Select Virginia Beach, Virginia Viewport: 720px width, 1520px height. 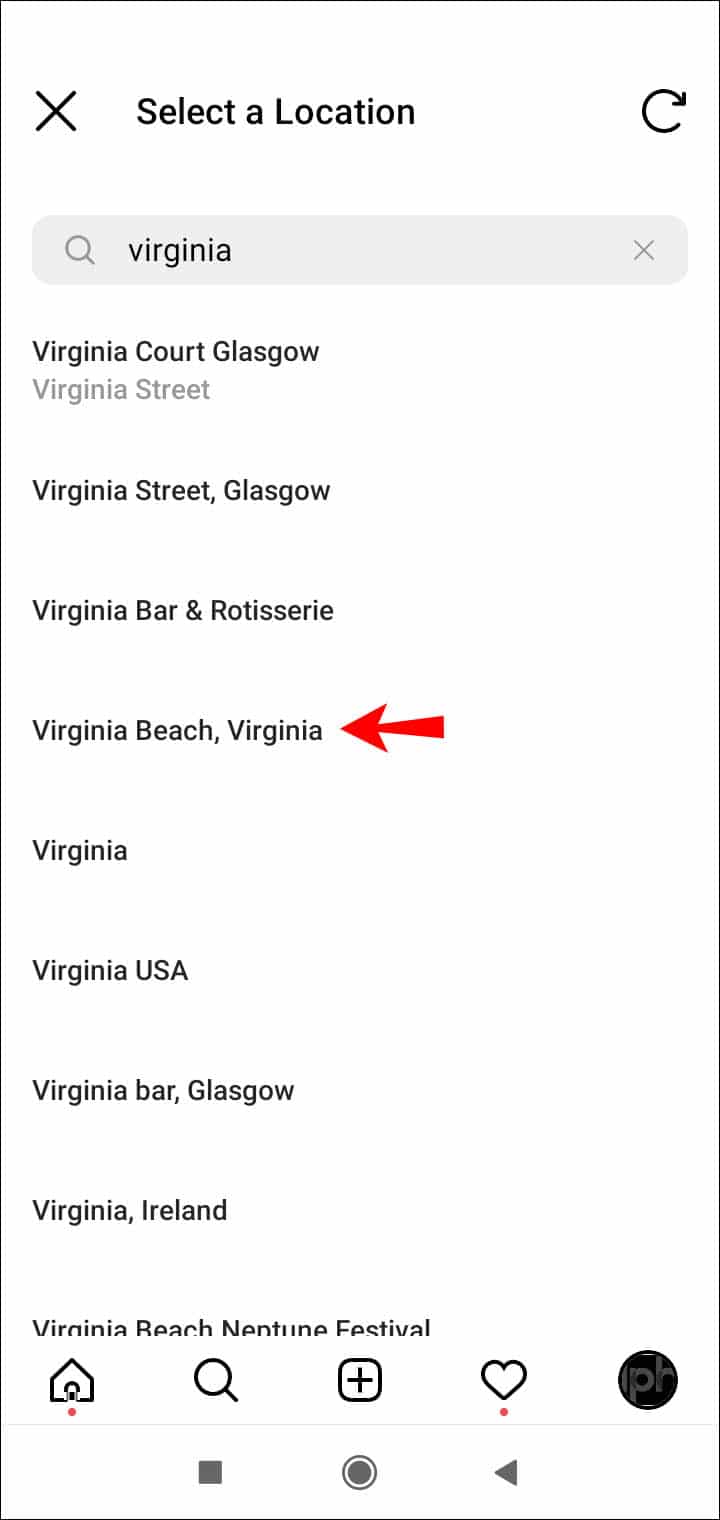(178, 730)
